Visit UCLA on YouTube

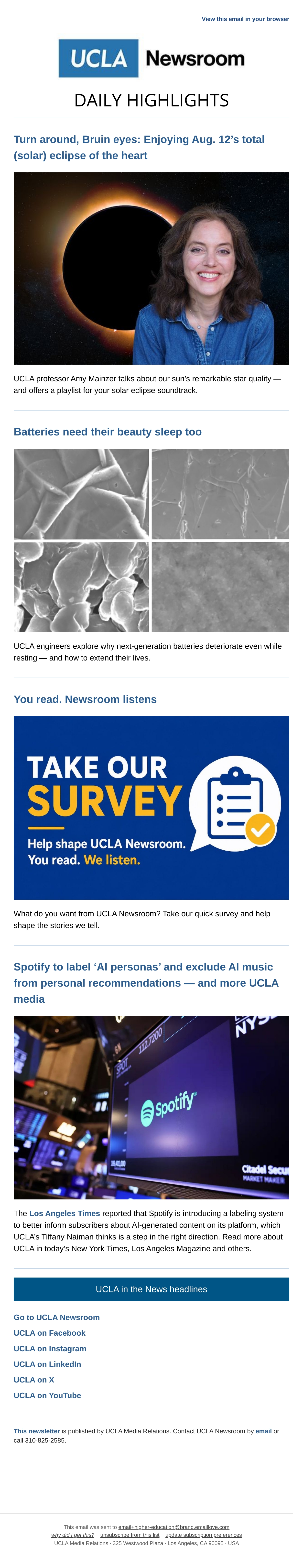click(x=48, y=1396)
